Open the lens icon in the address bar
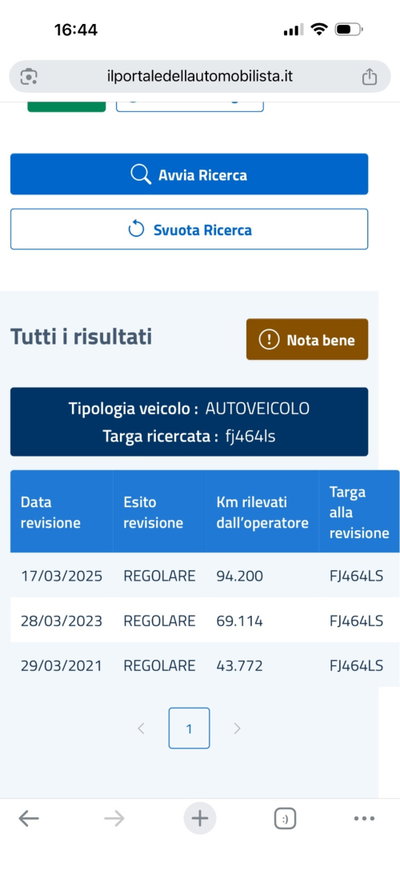 (29, 77)
